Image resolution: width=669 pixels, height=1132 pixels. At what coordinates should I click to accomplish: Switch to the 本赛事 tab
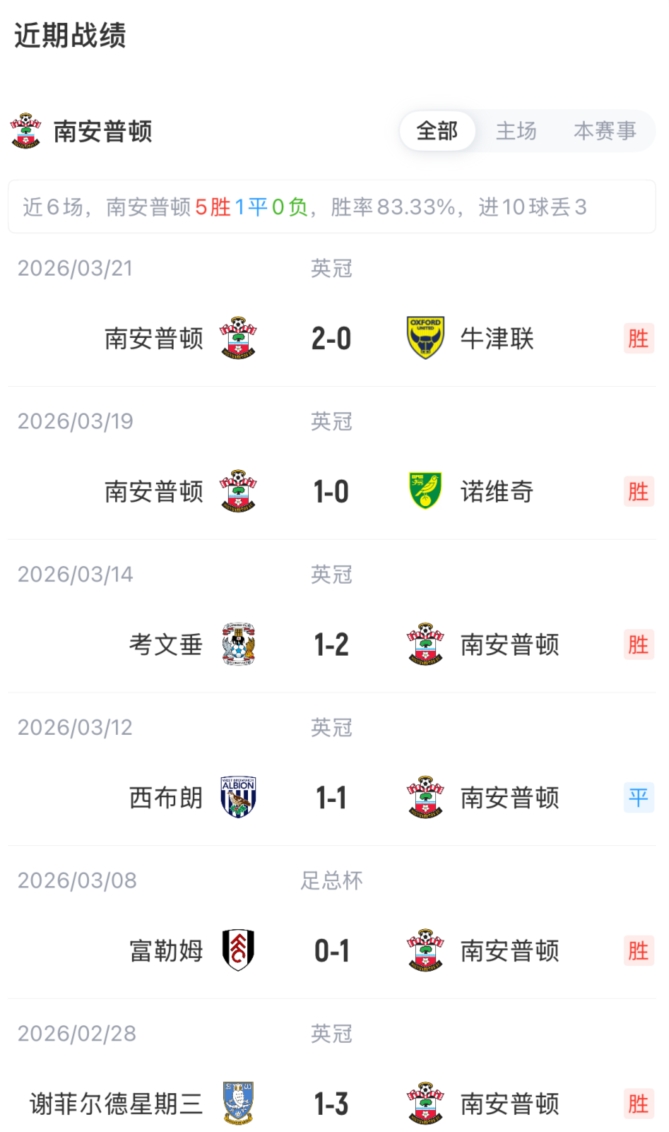click(604, 131)
